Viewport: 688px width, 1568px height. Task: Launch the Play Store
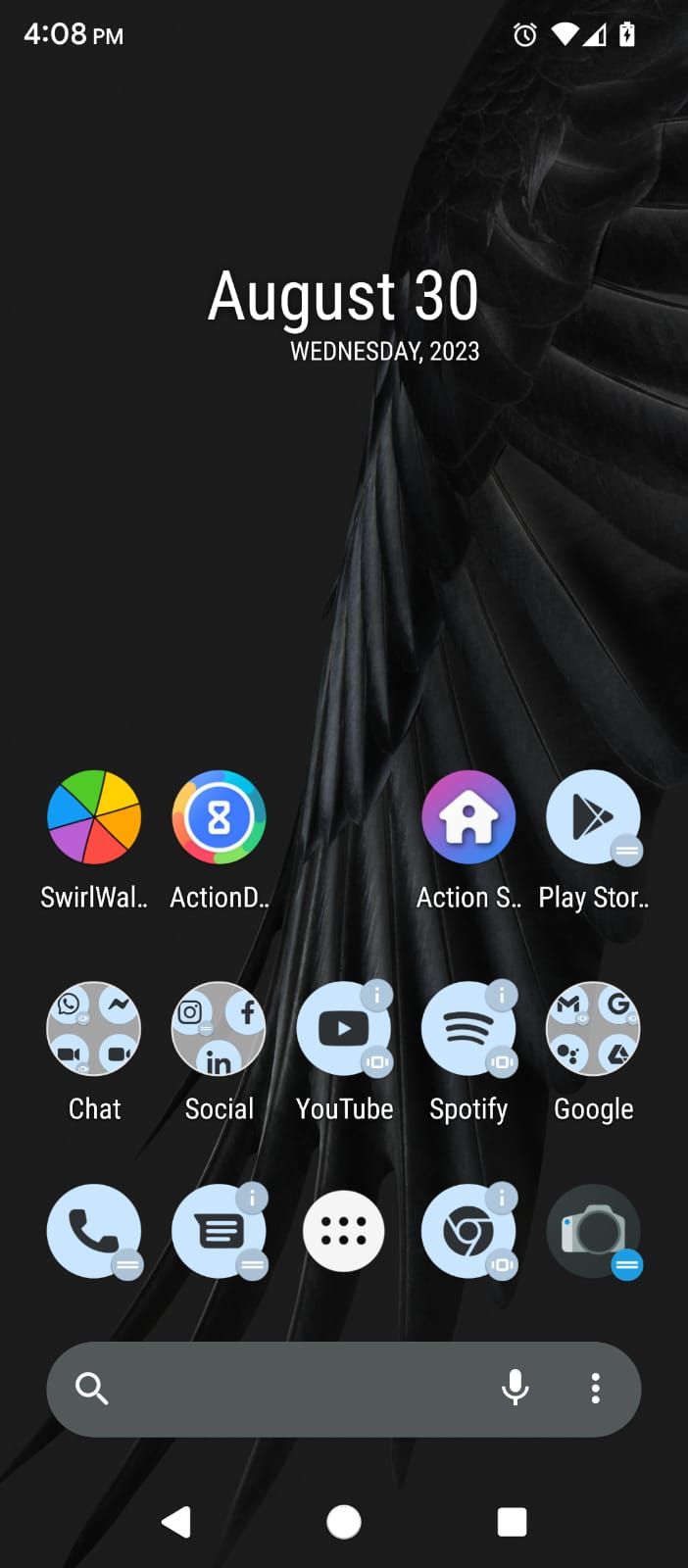click(x=592, y=817)
